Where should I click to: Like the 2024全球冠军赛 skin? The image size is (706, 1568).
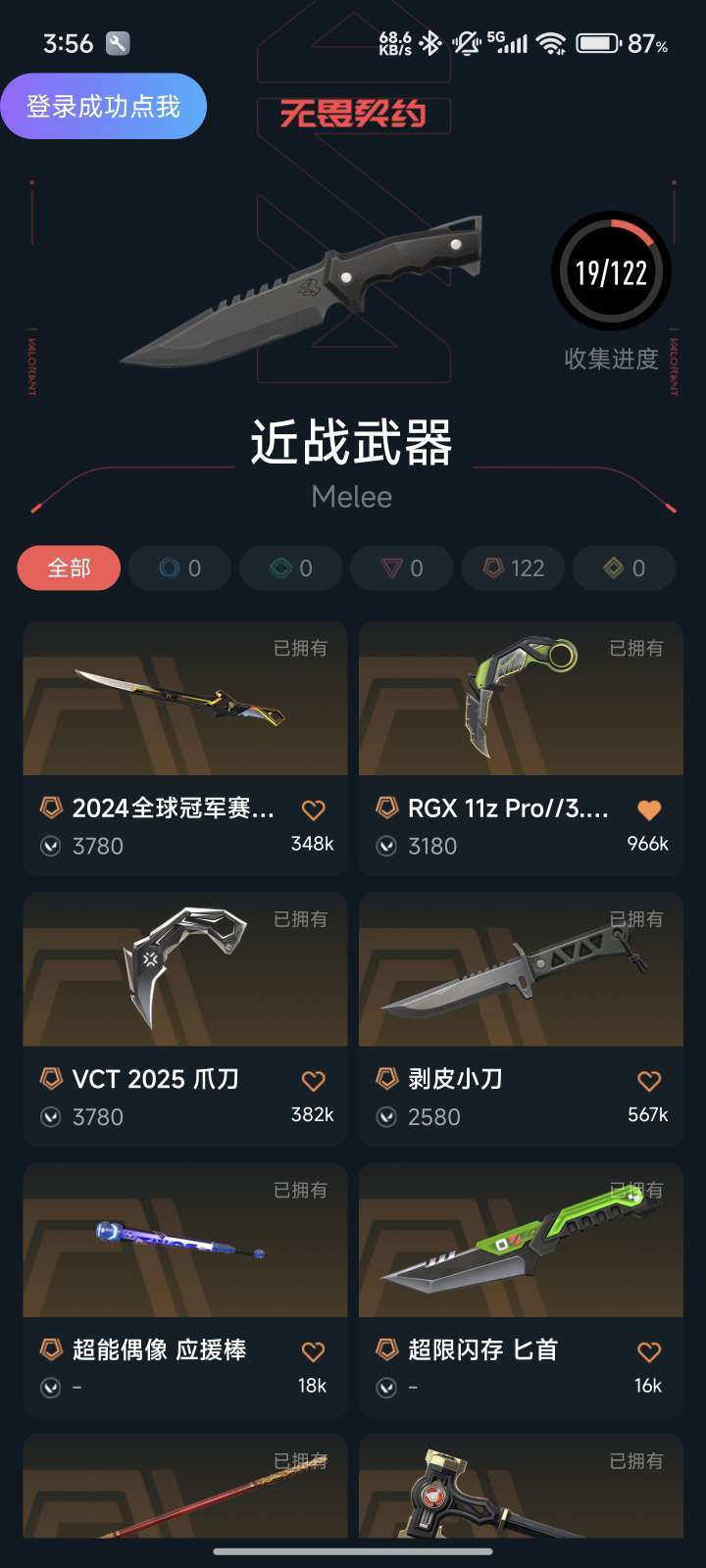313,810
